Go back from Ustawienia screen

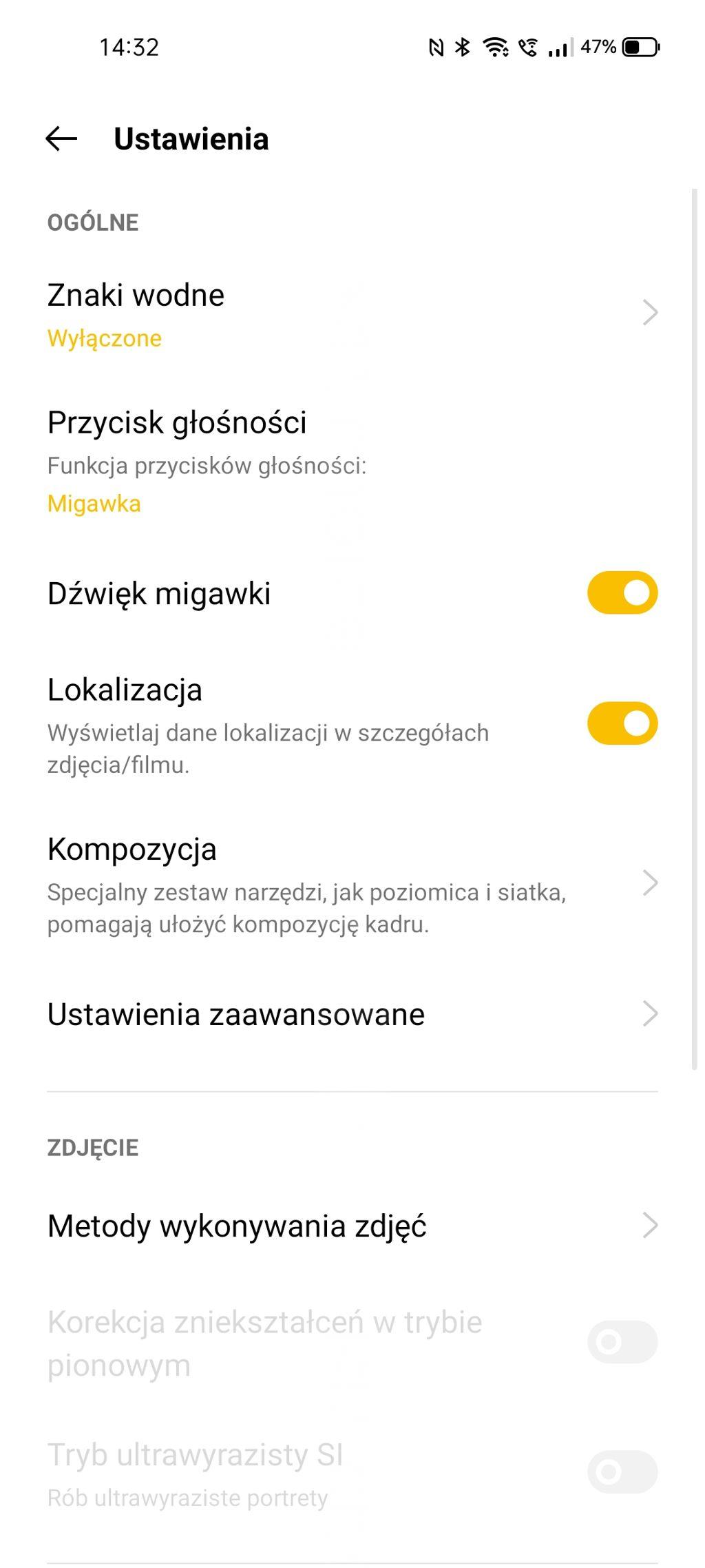click(x=61, y=139)
